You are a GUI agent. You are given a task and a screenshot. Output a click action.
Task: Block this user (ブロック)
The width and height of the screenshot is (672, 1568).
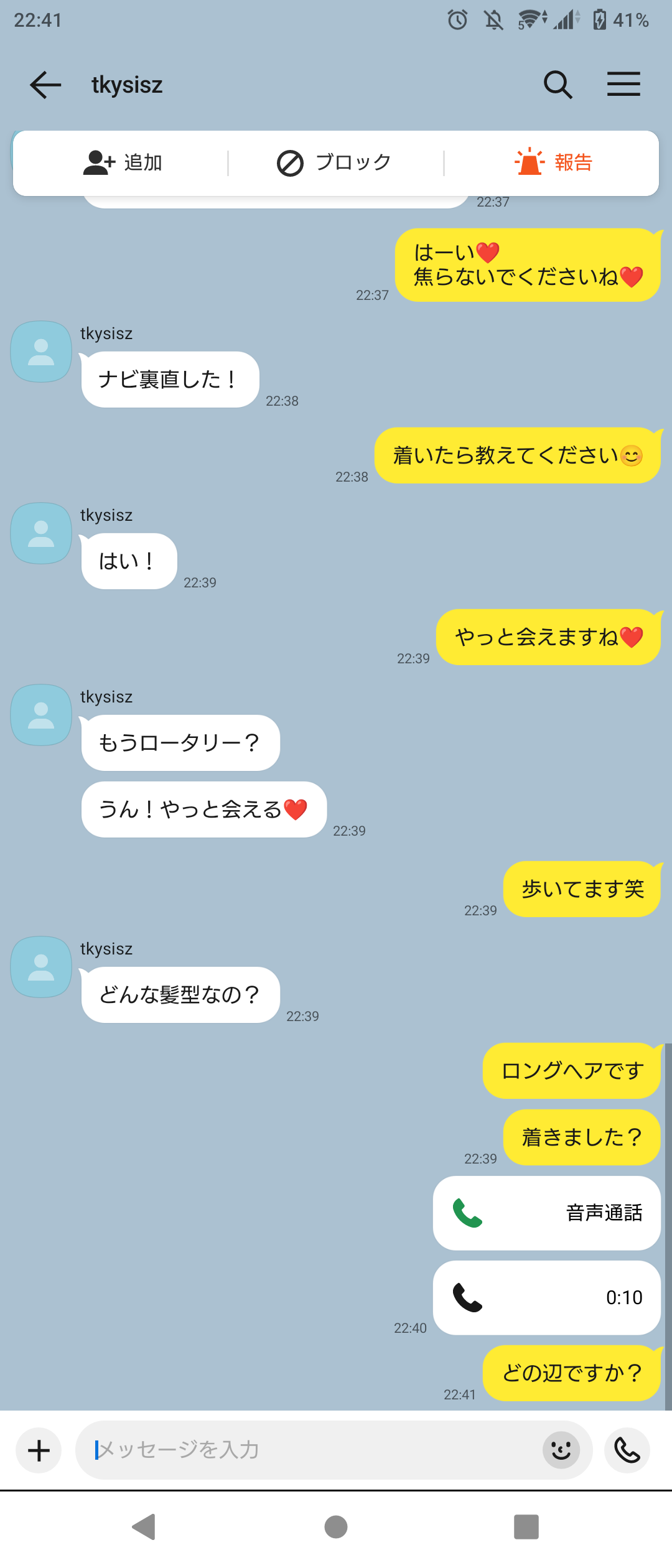tap(335, 163)
